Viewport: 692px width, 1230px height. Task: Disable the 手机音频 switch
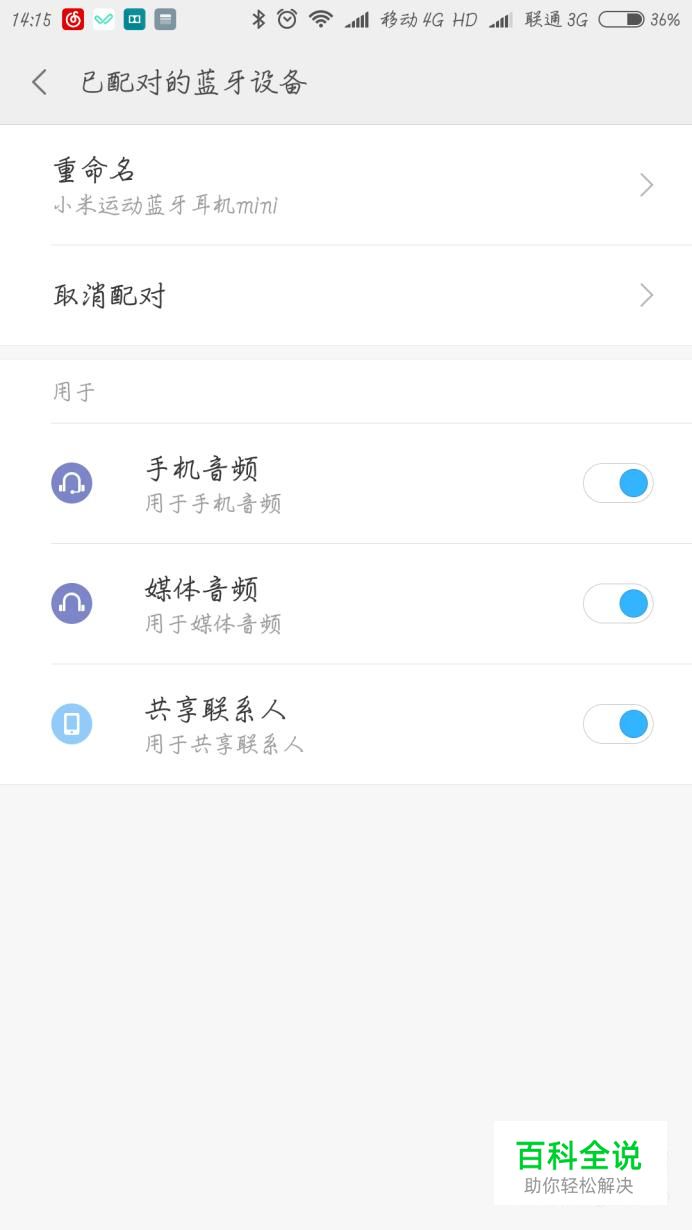coord(618,483)
